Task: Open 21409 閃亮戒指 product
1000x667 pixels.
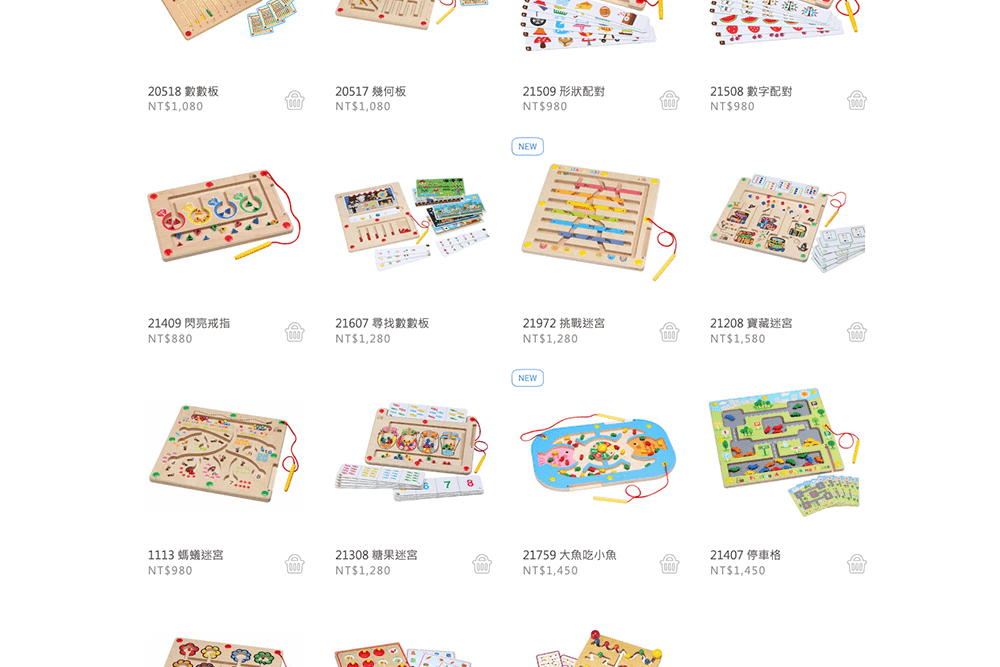Action: [224, 220]
